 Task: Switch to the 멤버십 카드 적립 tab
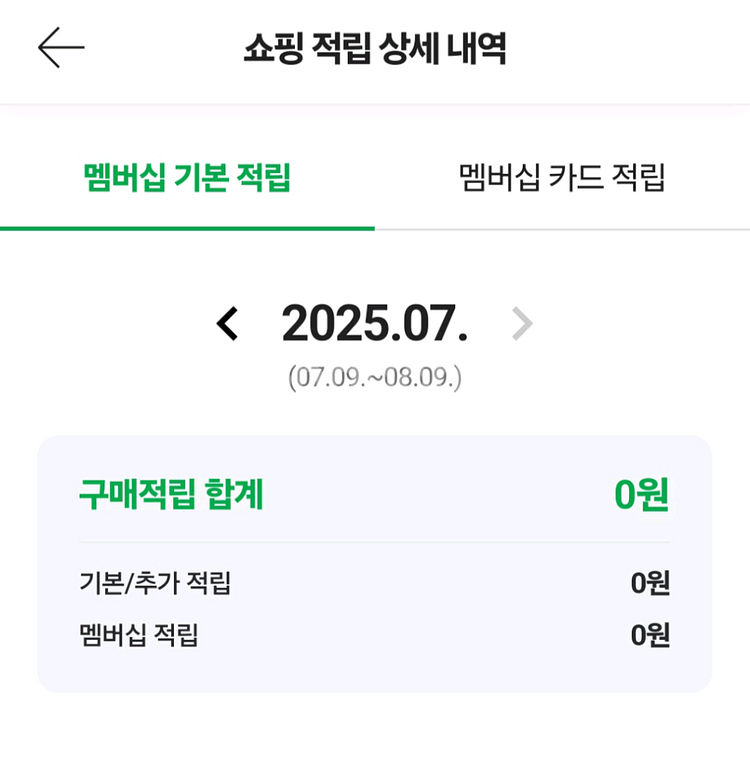562,179
